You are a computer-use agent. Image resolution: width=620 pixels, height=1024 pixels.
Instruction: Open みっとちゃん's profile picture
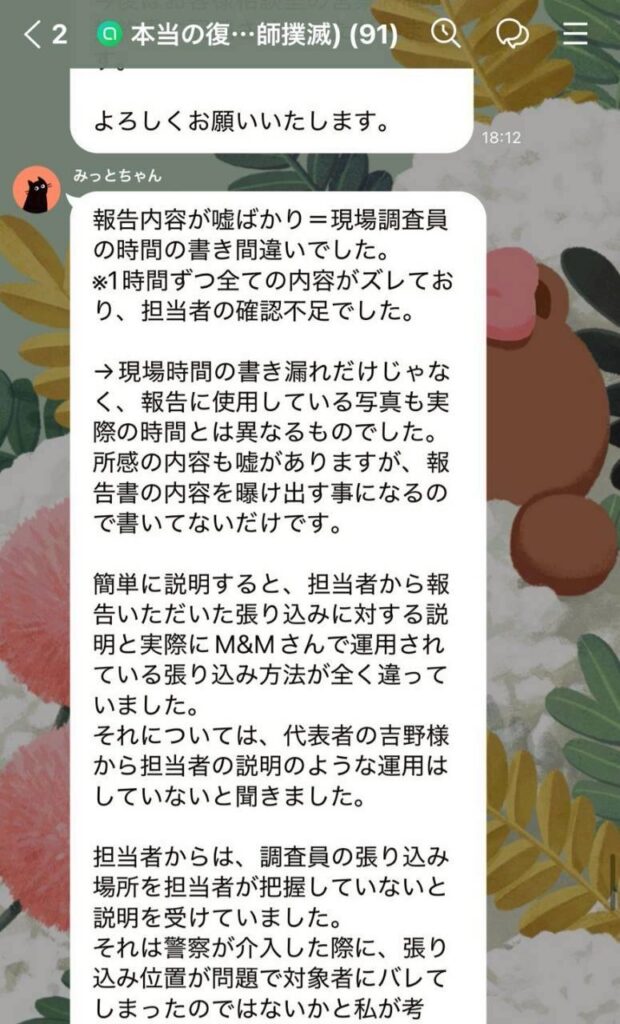36,191
